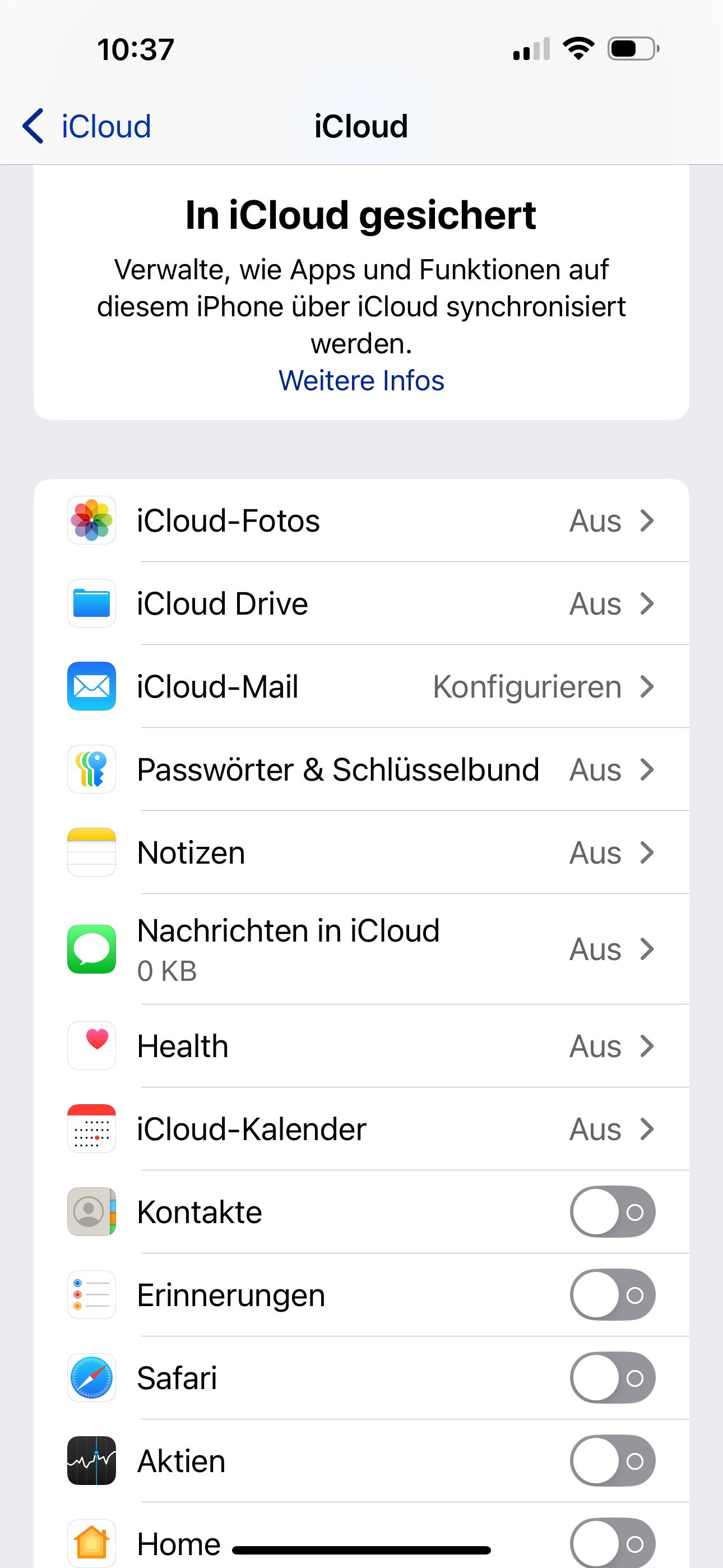Enable Kontakte sync toggle
Screen dimensions: 723x1568
[612, 1212]
